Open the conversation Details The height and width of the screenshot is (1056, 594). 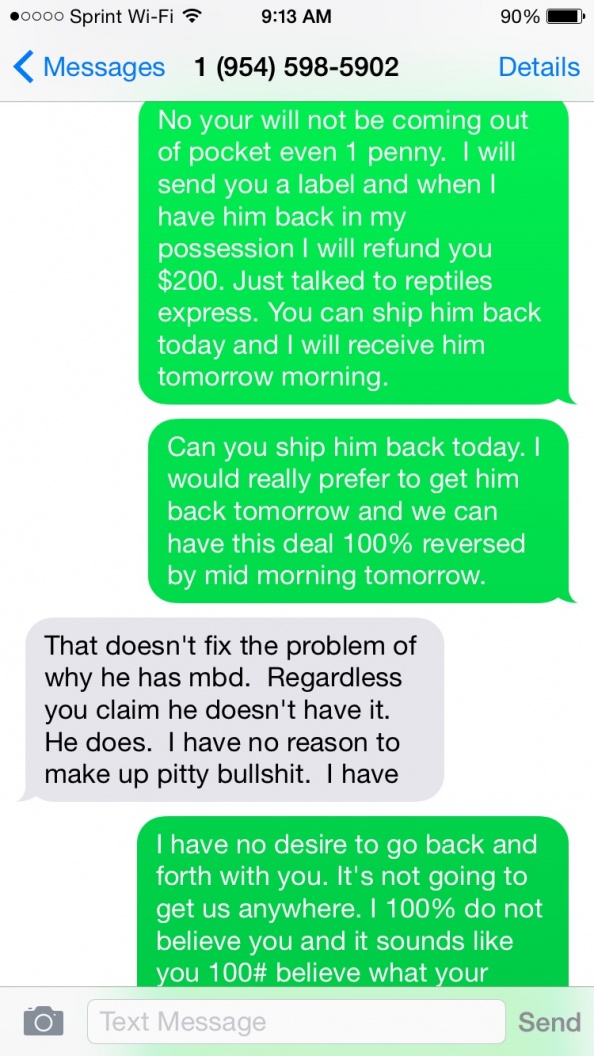click(539, 67)
